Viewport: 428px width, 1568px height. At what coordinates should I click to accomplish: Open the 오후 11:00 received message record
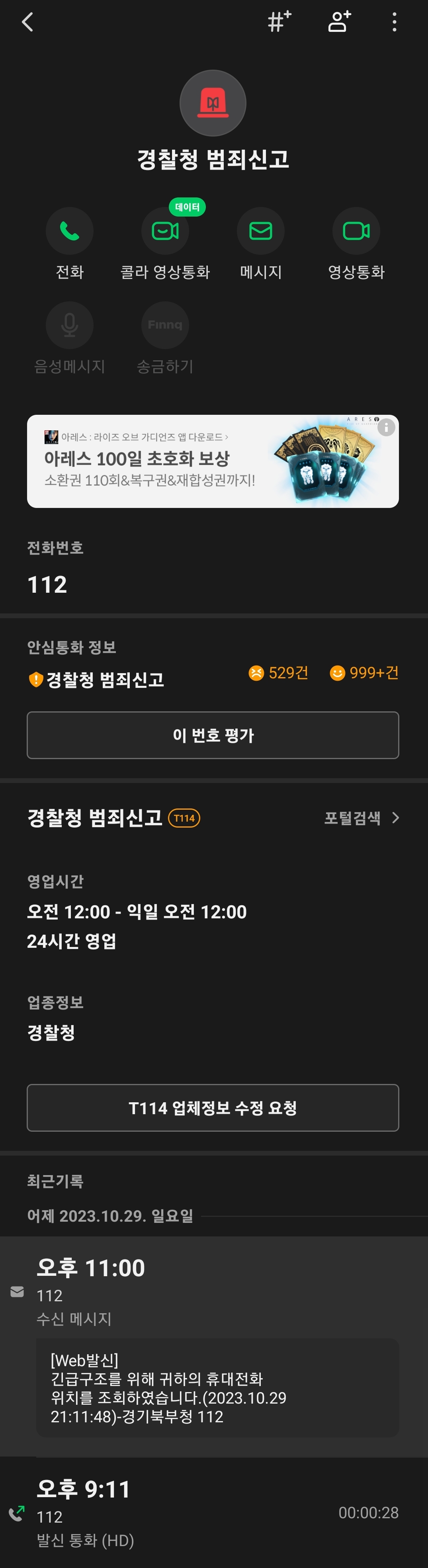(214, 1346)
